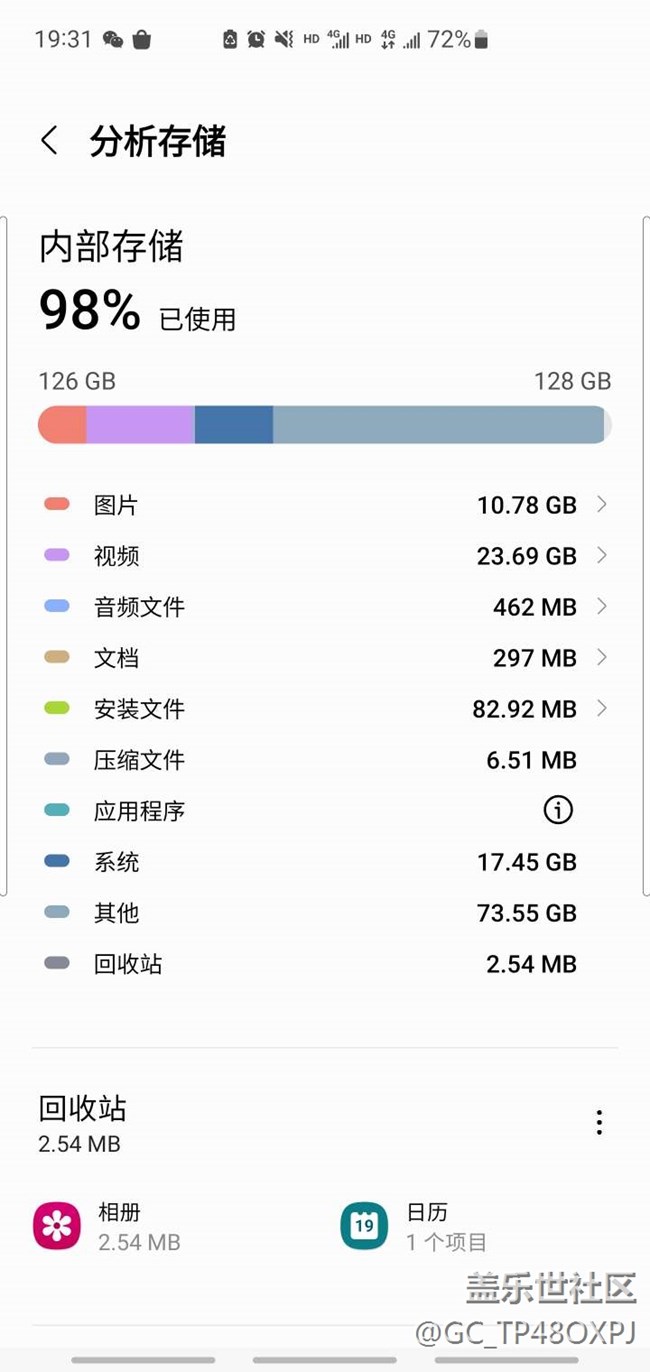The image size is (650, 1372).
Task: Open the 回收站 overflow menu
Action: 599,1122
